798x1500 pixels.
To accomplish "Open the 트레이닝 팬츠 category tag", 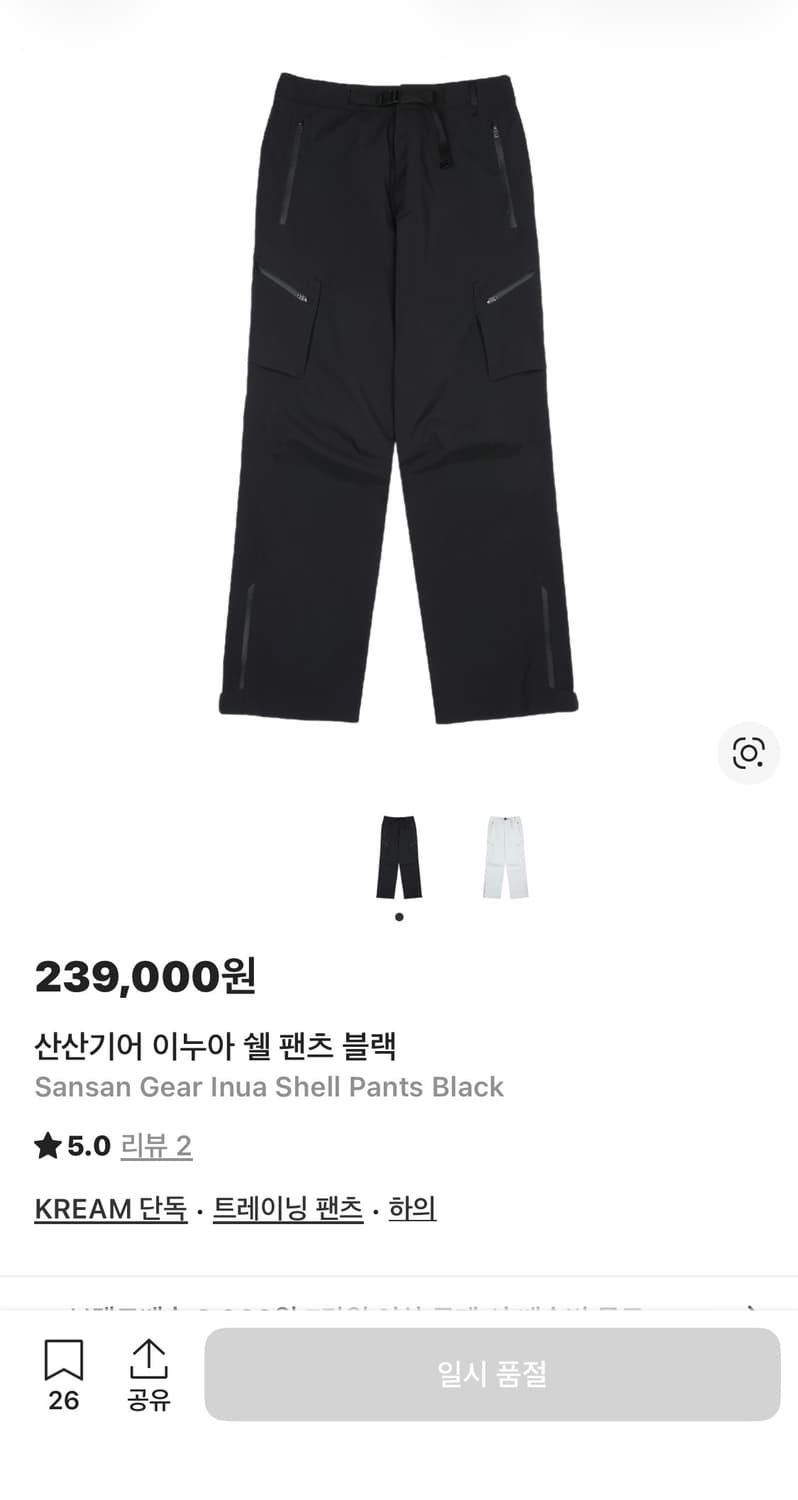I will coord(287,1209).
